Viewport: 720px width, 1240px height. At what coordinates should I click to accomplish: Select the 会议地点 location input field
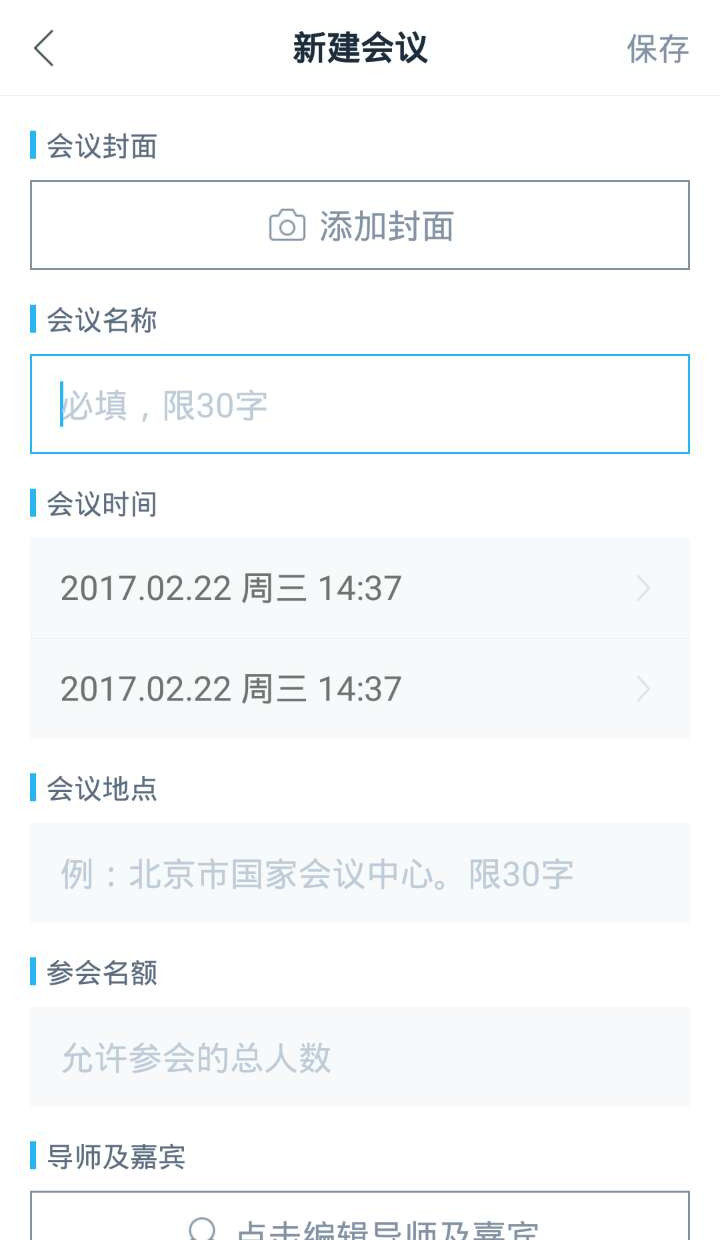tap(360, 872)
